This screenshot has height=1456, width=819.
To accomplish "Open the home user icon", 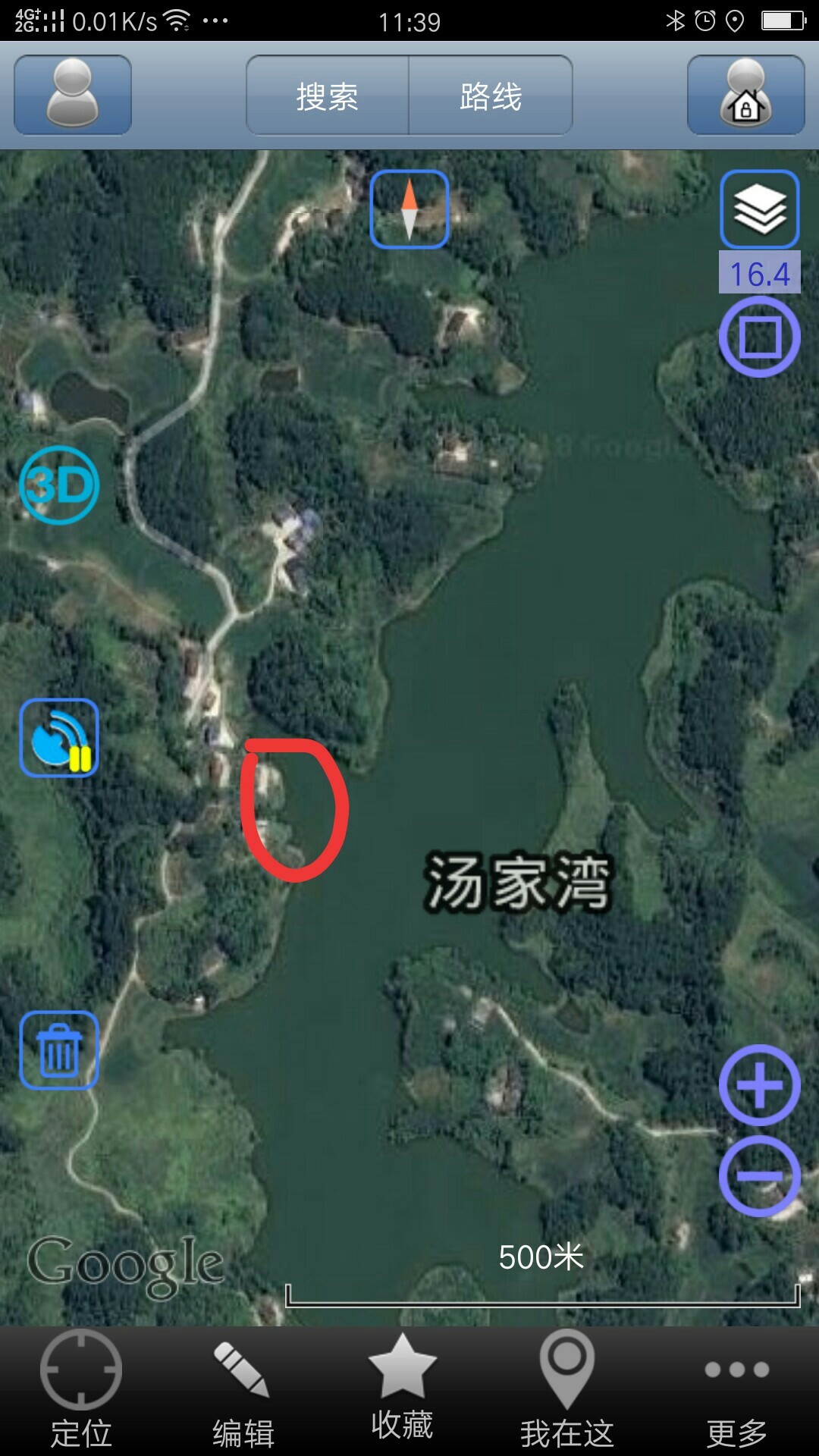I will tap(745, 95).
